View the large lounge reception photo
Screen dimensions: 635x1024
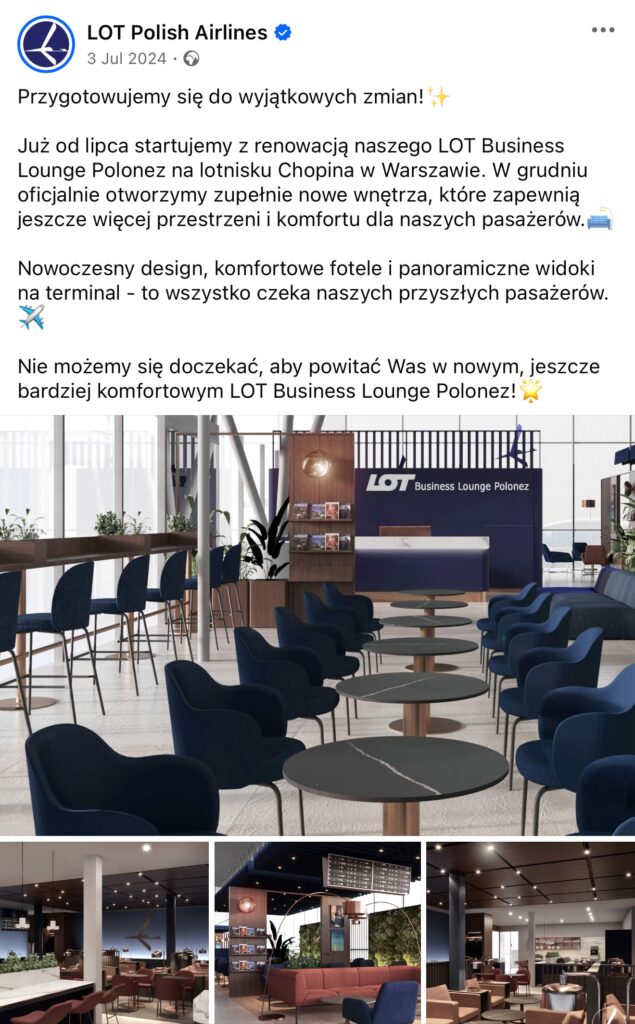317,625
